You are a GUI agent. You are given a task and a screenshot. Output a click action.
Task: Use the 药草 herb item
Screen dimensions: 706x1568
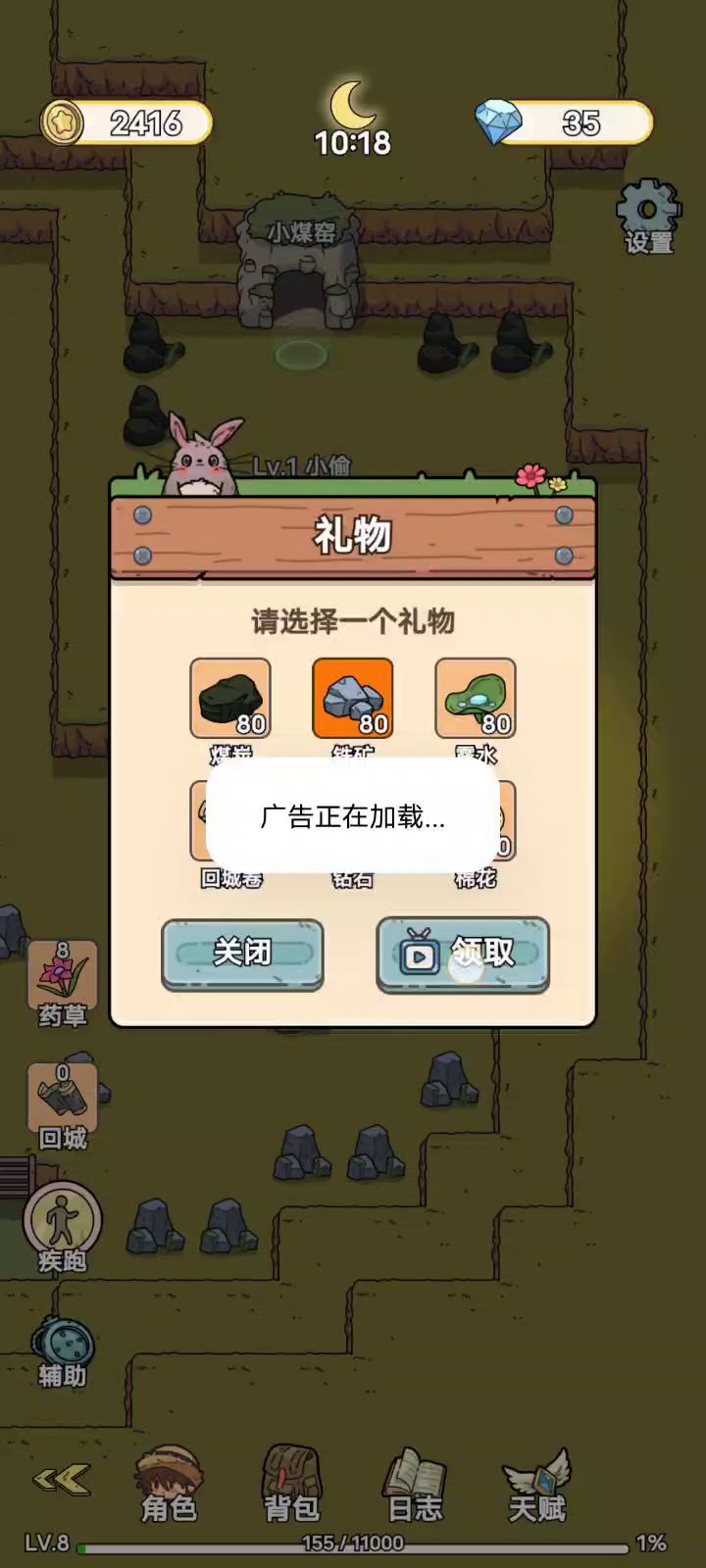pyautogui.click(x=63, y=980)
